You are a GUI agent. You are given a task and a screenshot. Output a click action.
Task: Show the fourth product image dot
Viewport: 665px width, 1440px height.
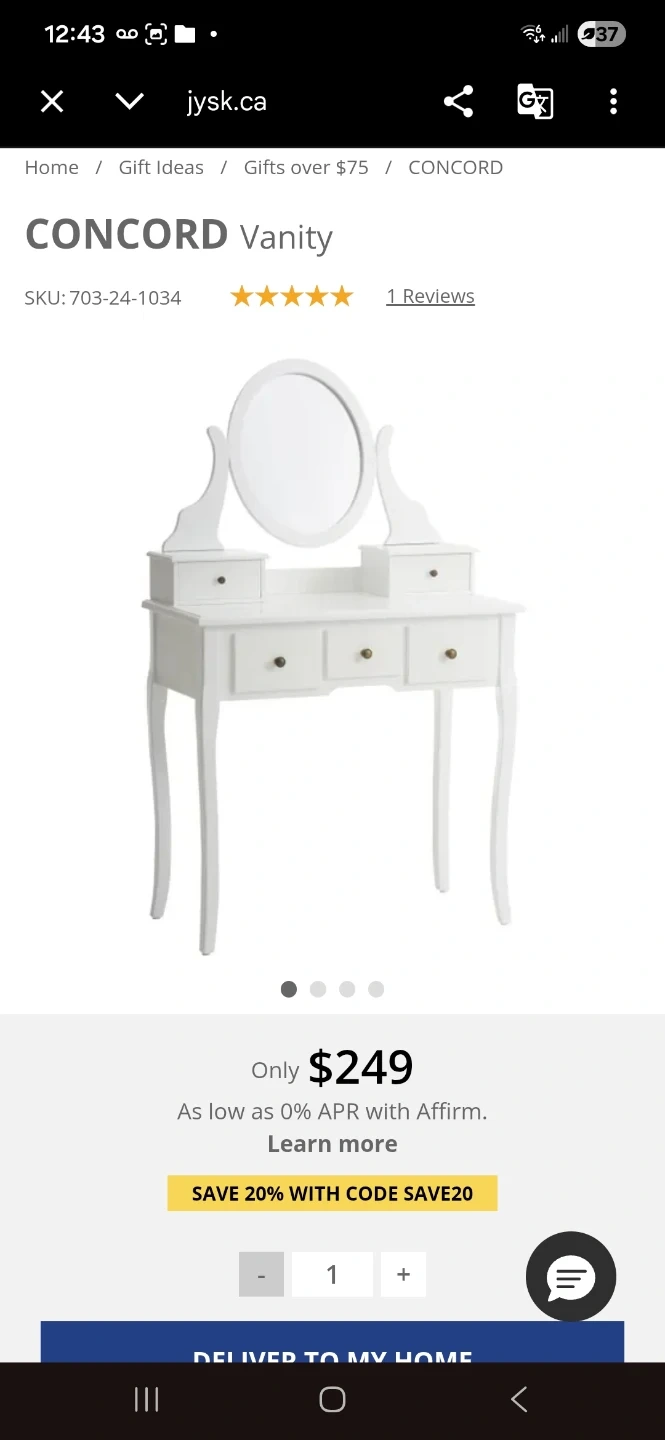pyautogui.click(x=376, y=989)
